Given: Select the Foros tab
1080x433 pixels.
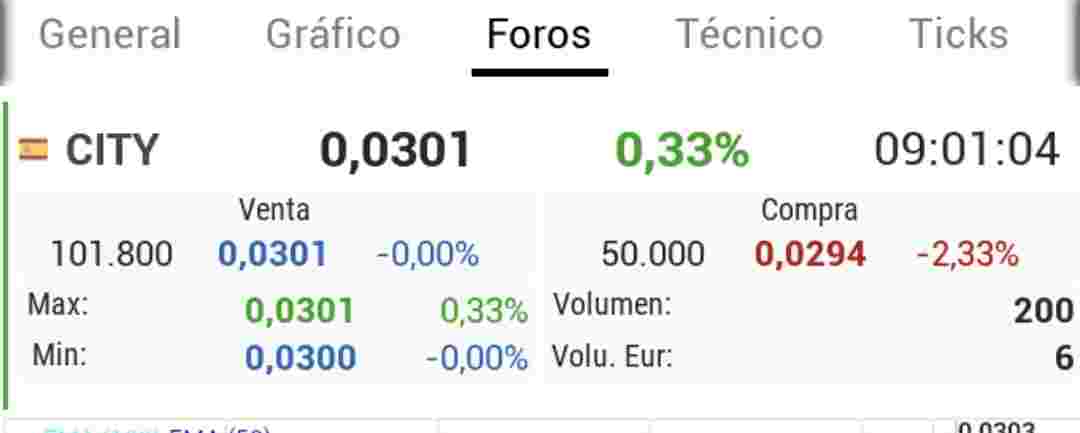Looking at the screenshot, I should tap(539, 34).
